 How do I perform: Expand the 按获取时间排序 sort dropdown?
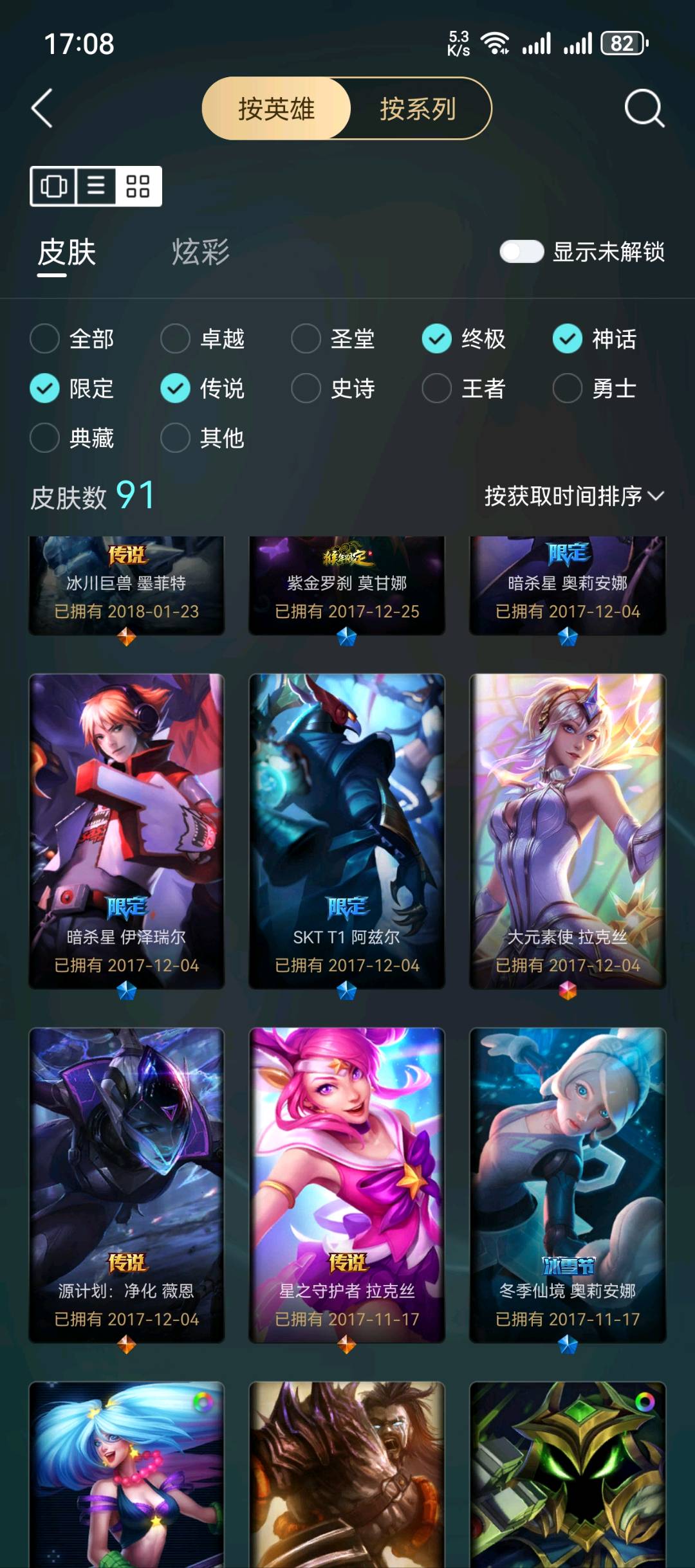click(574, 496)
